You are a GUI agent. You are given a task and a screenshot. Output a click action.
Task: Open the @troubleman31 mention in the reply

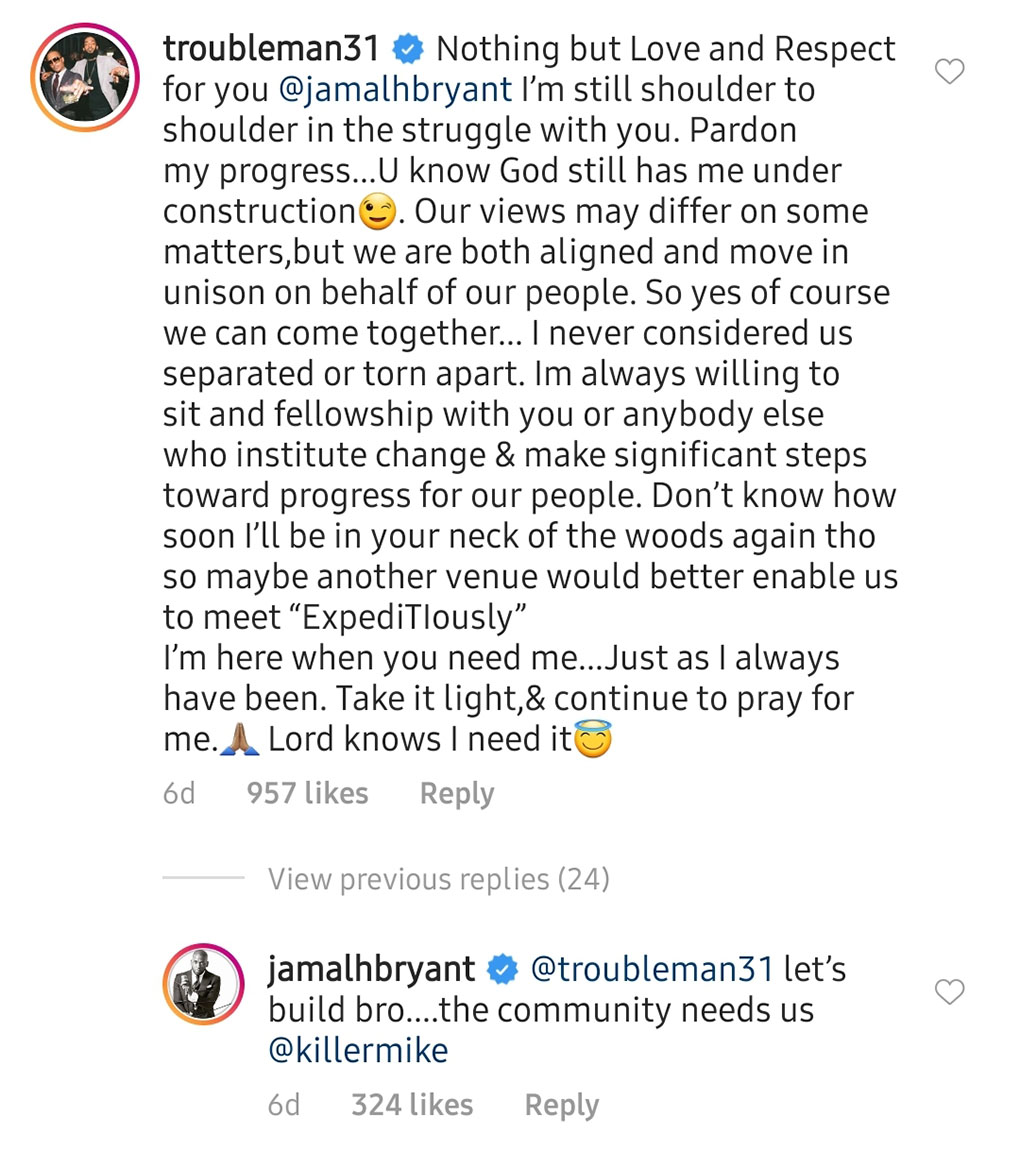(x=651, y=969)
